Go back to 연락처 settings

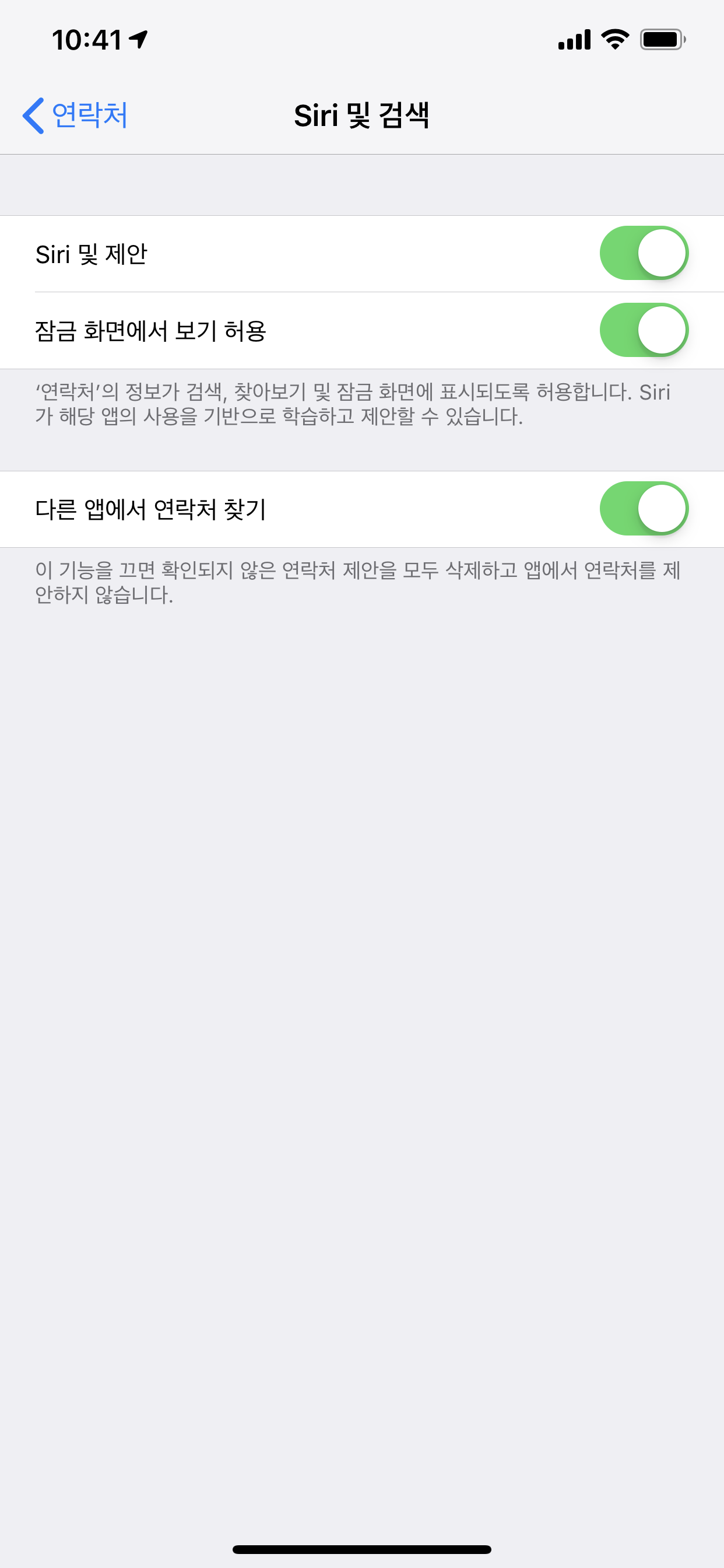click(x=75, y=115)
